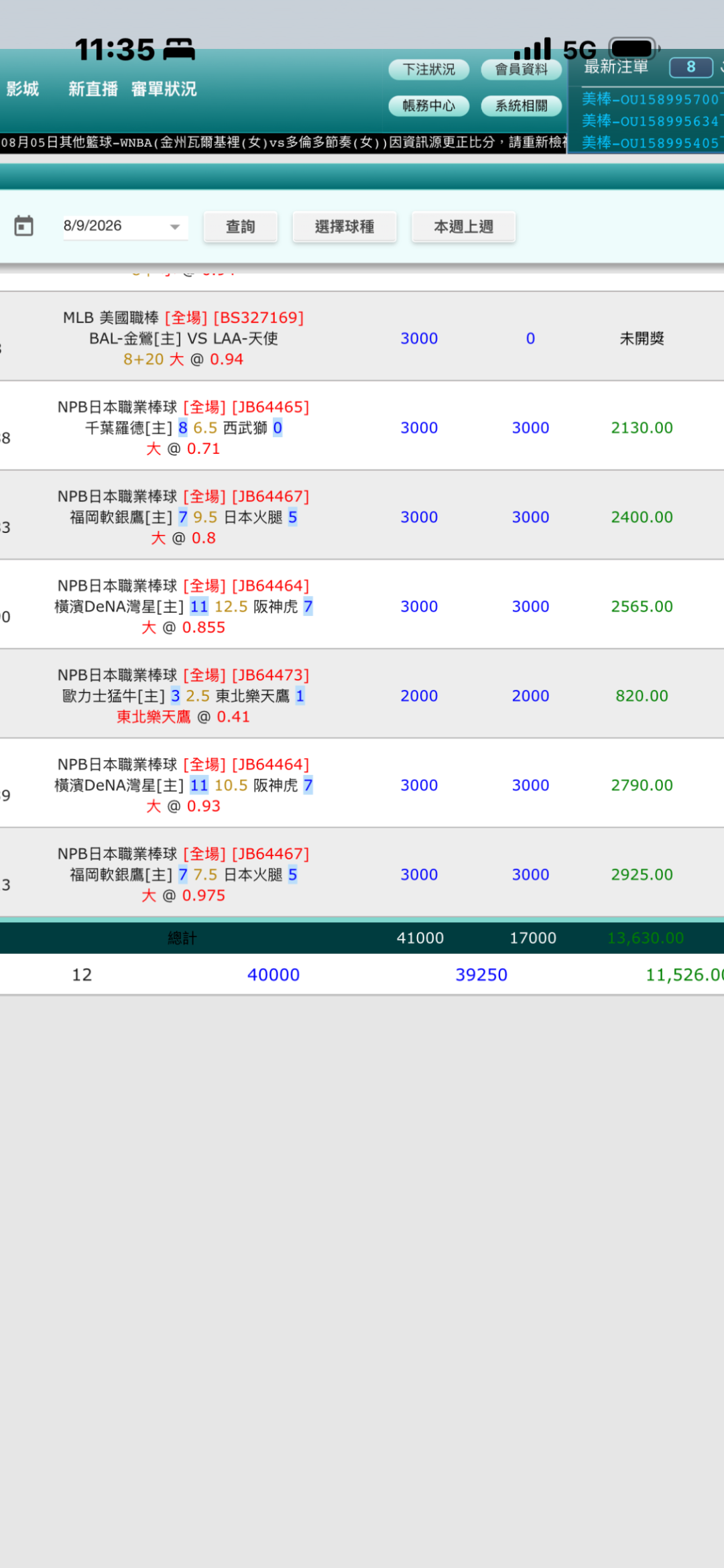Open 下注狀況 betting status

click(x=429, y=70)
